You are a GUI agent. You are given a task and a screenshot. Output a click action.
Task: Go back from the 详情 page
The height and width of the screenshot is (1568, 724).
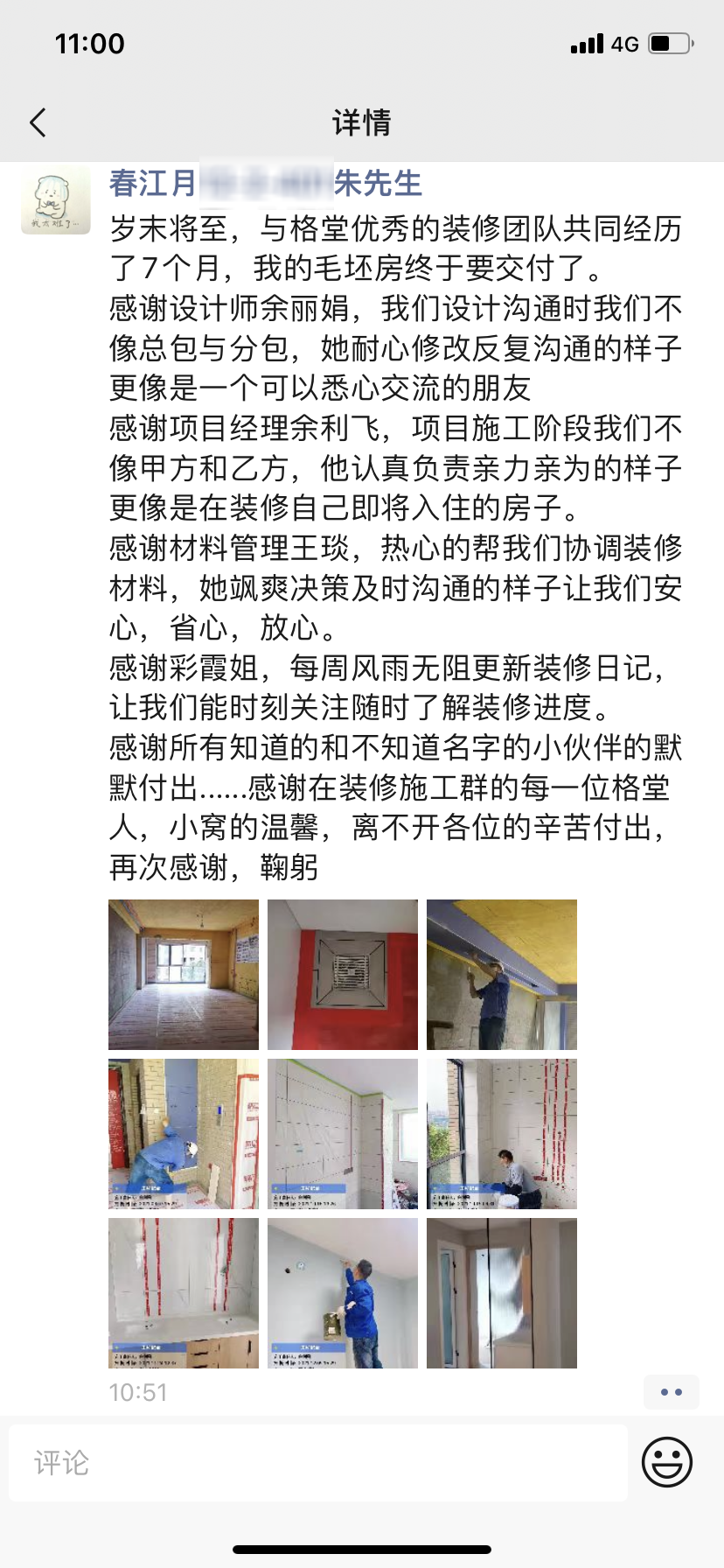[38, 122]
